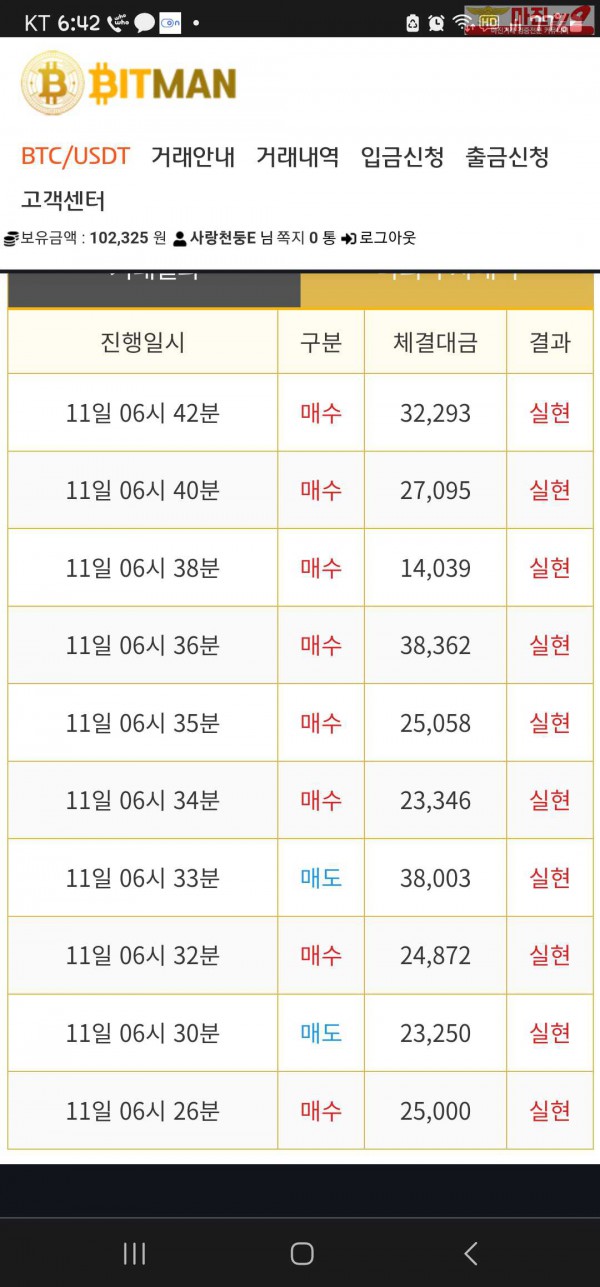Go to 거래안내 trading guide
Image resolution: width=600 pixels, height=1287 pixels.
pos(193,157)
